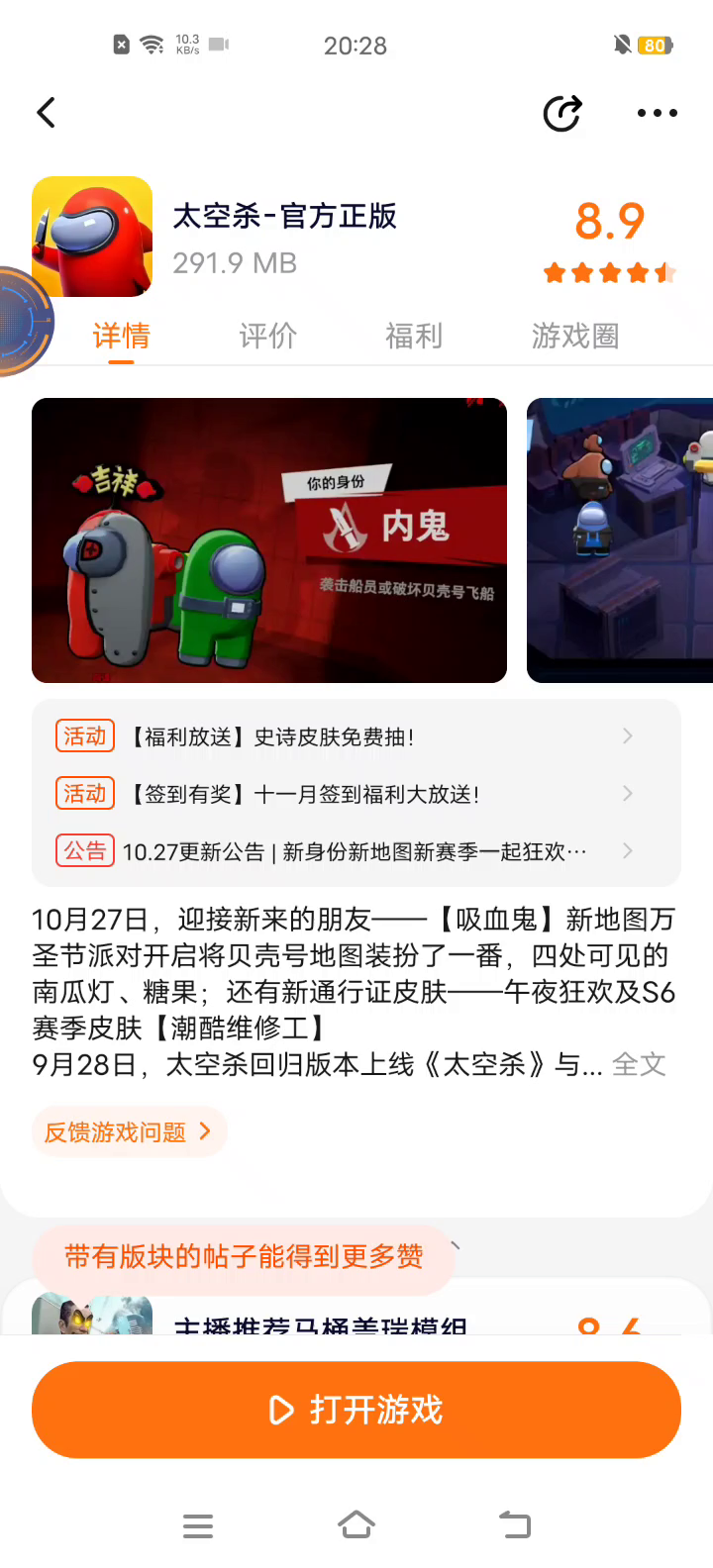
Task: Tap the 打开游戏 button
Action: pos(356,1410)
